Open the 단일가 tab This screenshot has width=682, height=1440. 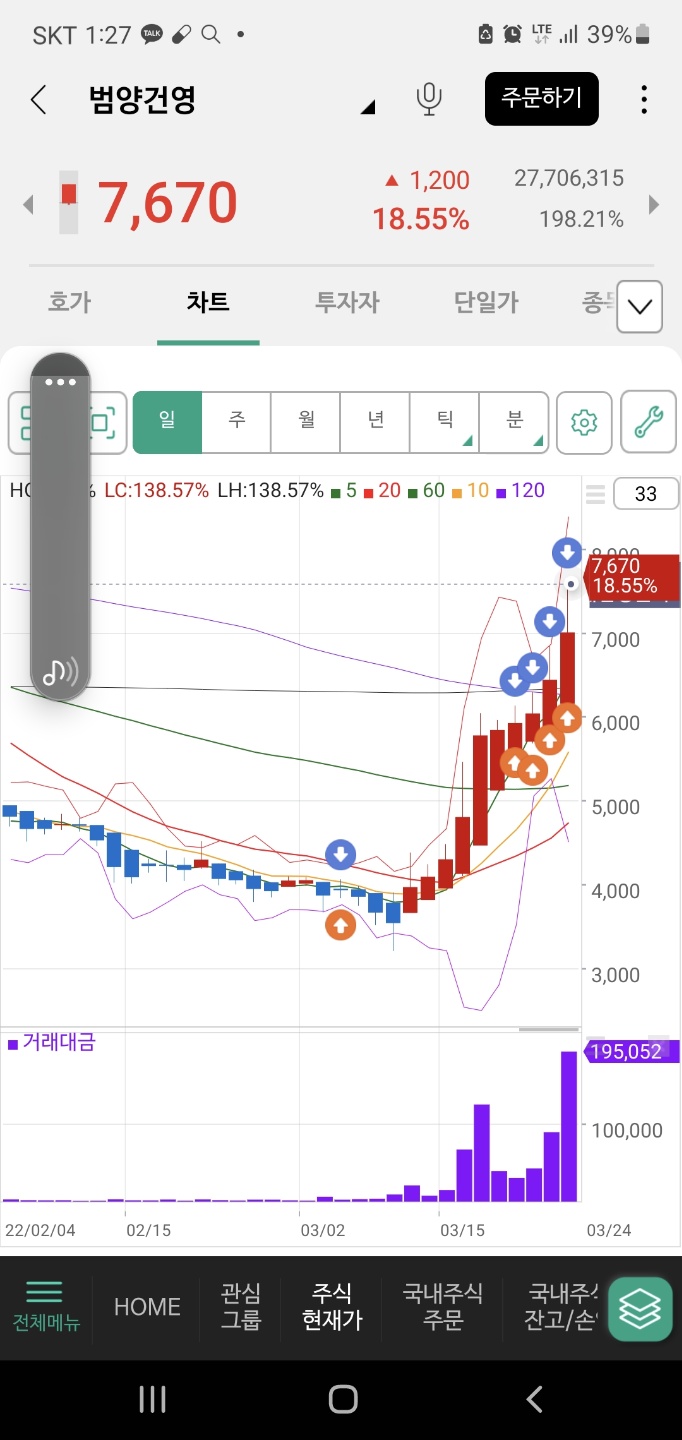[486, 301]
